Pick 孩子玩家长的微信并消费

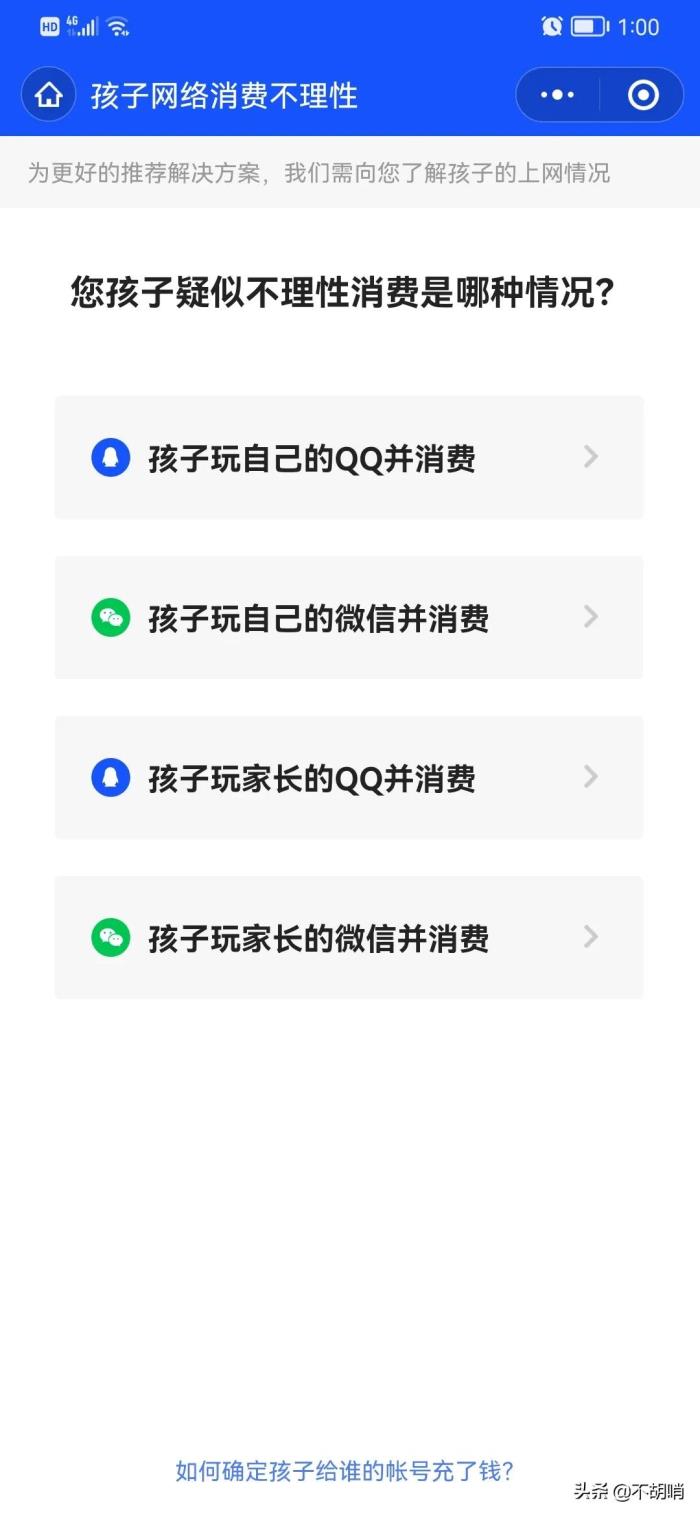pyautogui.click(x=349, y=937)
